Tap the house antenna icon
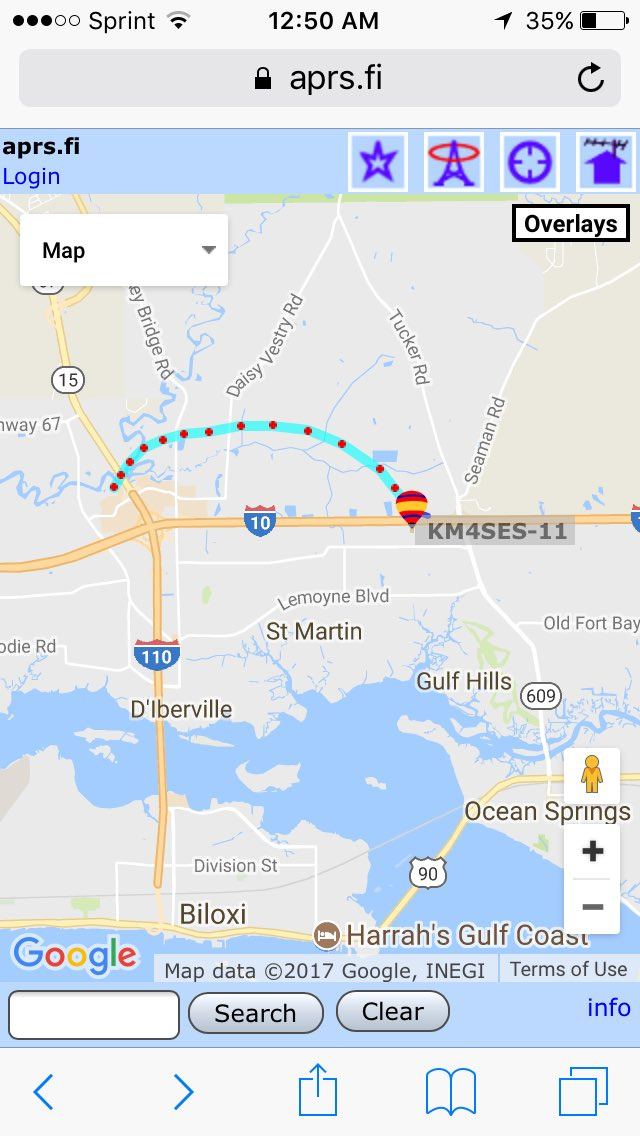640x1136 pixels. [606, 162]
